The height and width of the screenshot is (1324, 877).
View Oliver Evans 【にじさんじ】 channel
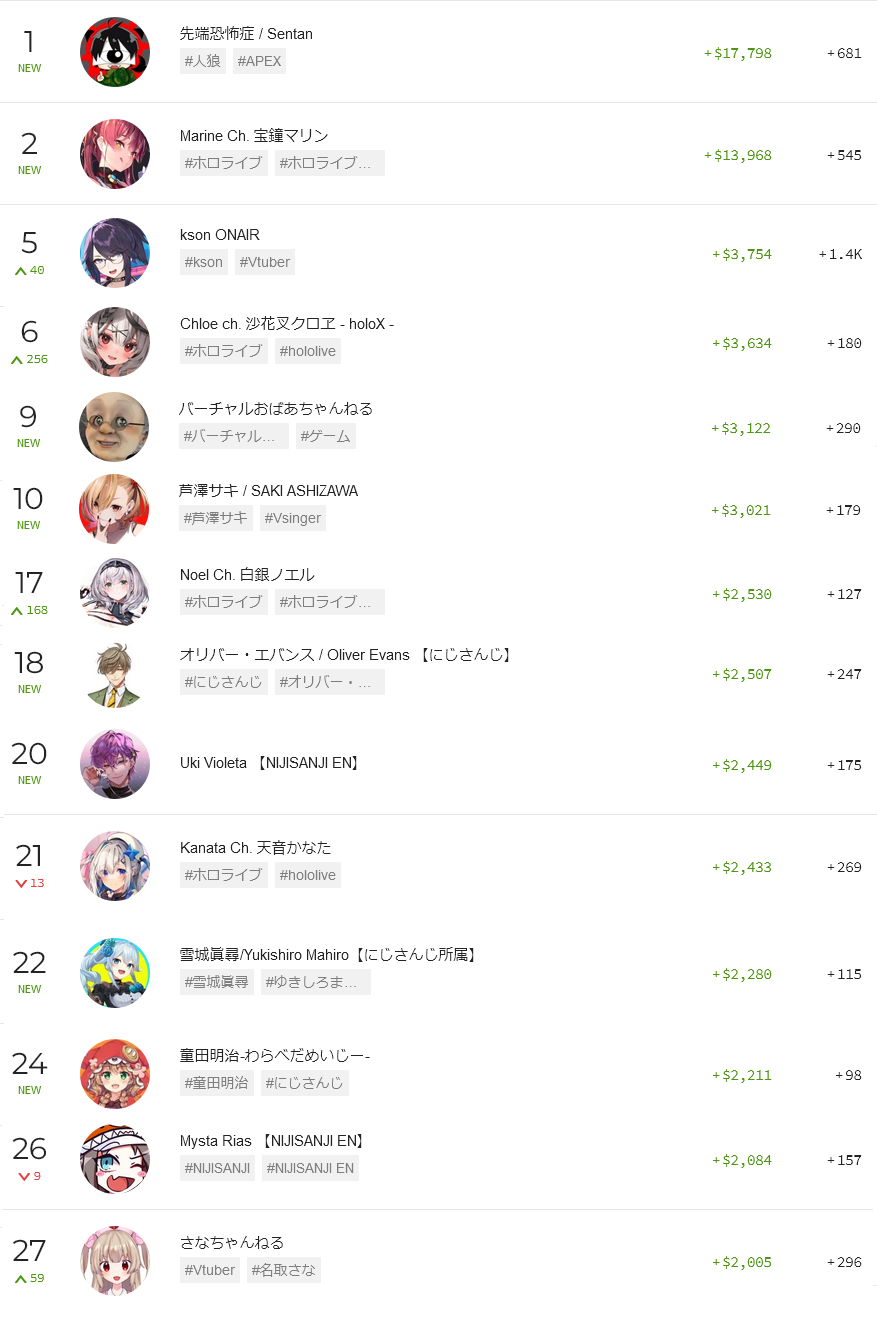click(346, 655)
